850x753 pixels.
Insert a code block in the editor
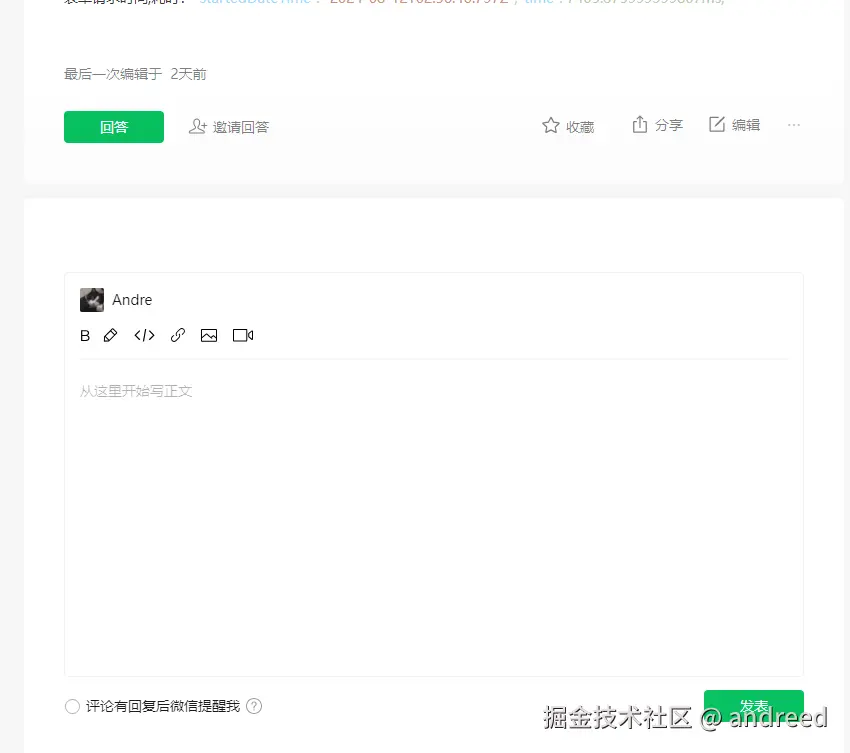[145, 336]
